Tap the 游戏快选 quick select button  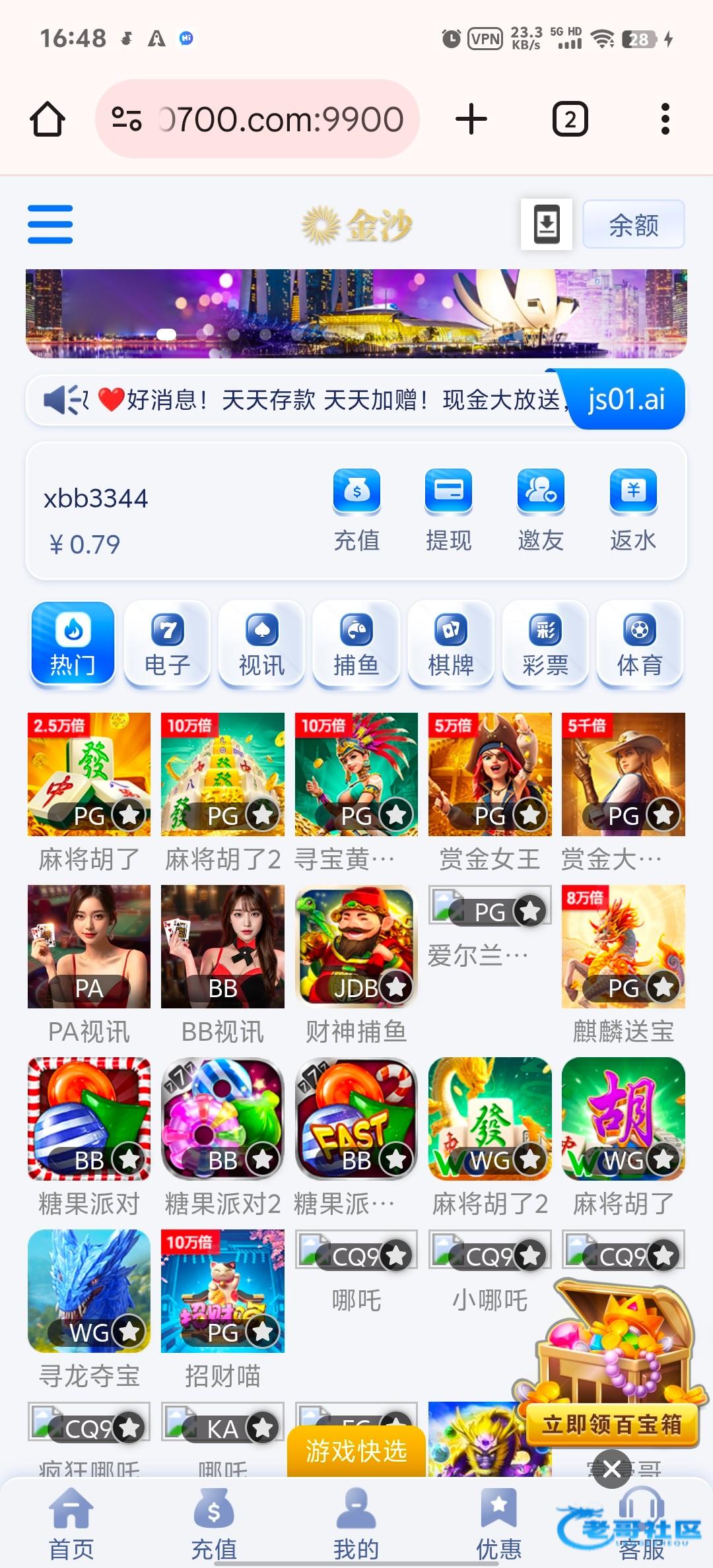(x=356, y=1451)
